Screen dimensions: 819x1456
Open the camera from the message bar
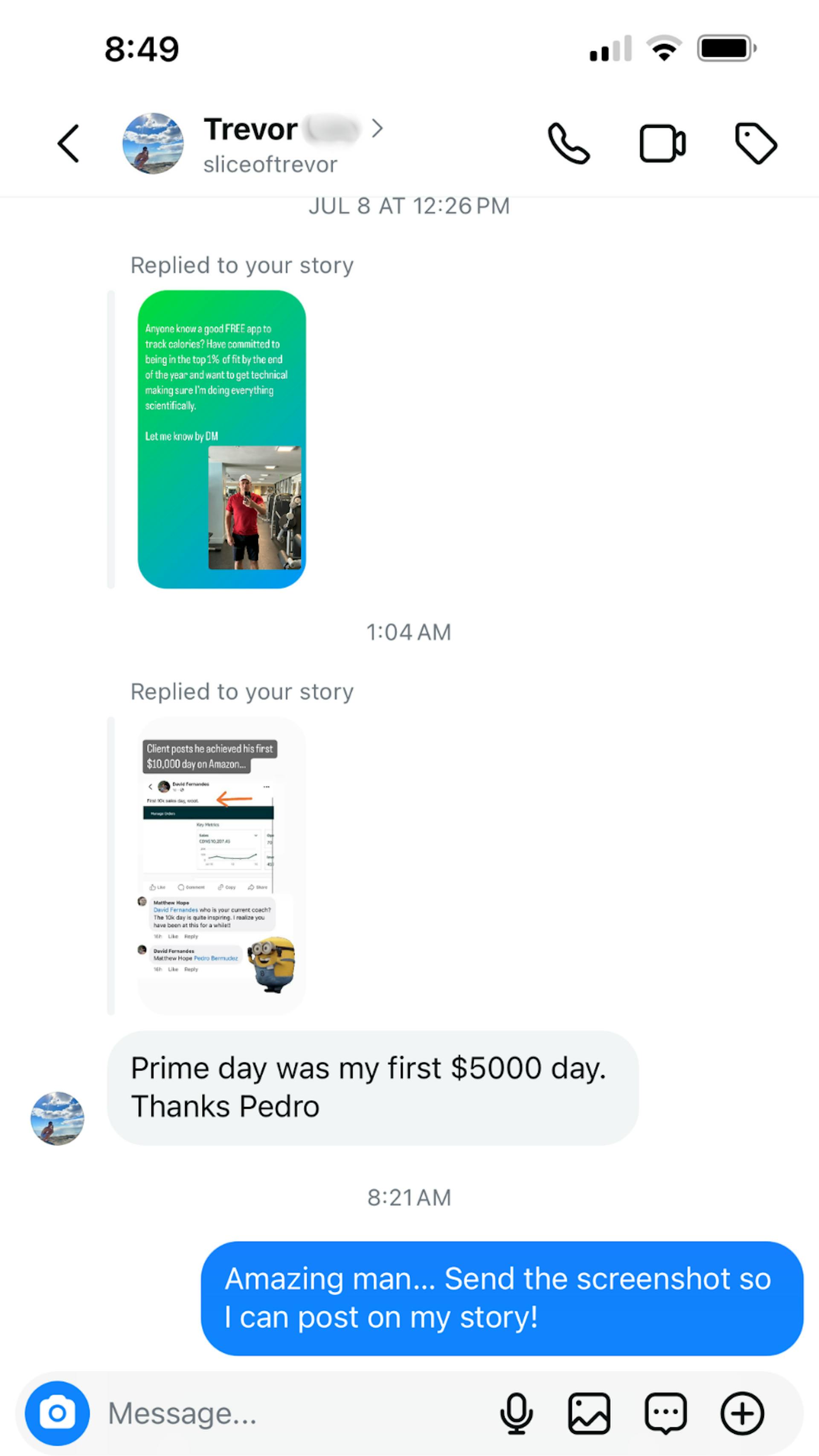click(57, 1412)
